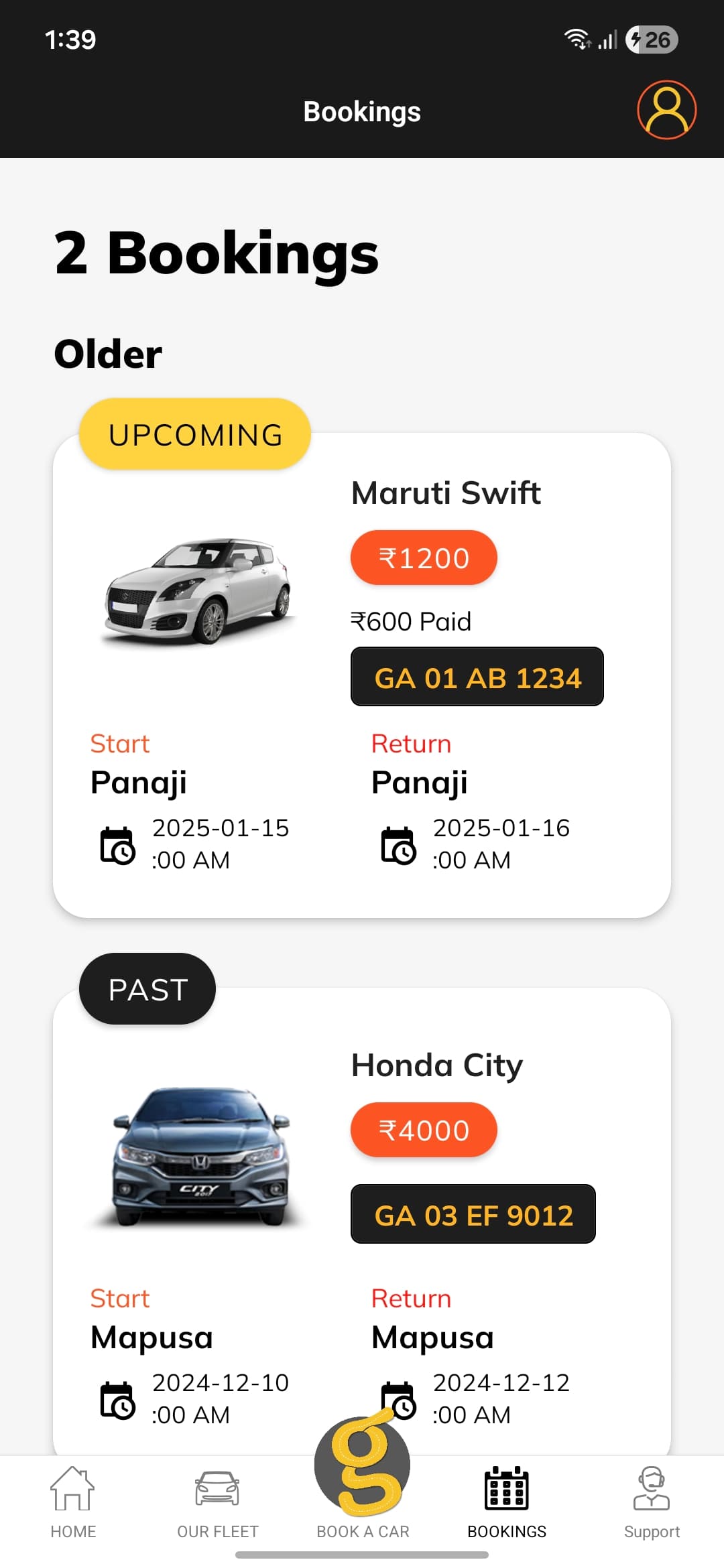Click the ₹1200 price badge
Viewport: 724px width, 1568px height.
424,557
